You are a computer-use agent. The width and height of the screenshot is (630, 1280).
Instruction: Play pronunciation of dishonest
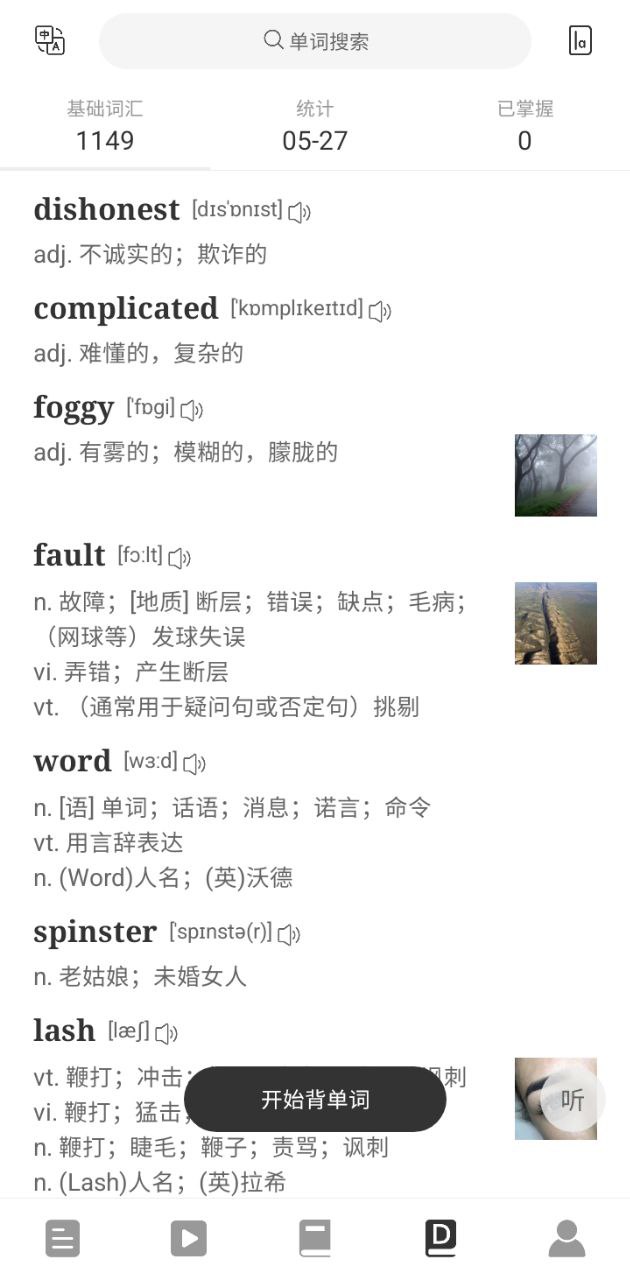click(299, 211)
